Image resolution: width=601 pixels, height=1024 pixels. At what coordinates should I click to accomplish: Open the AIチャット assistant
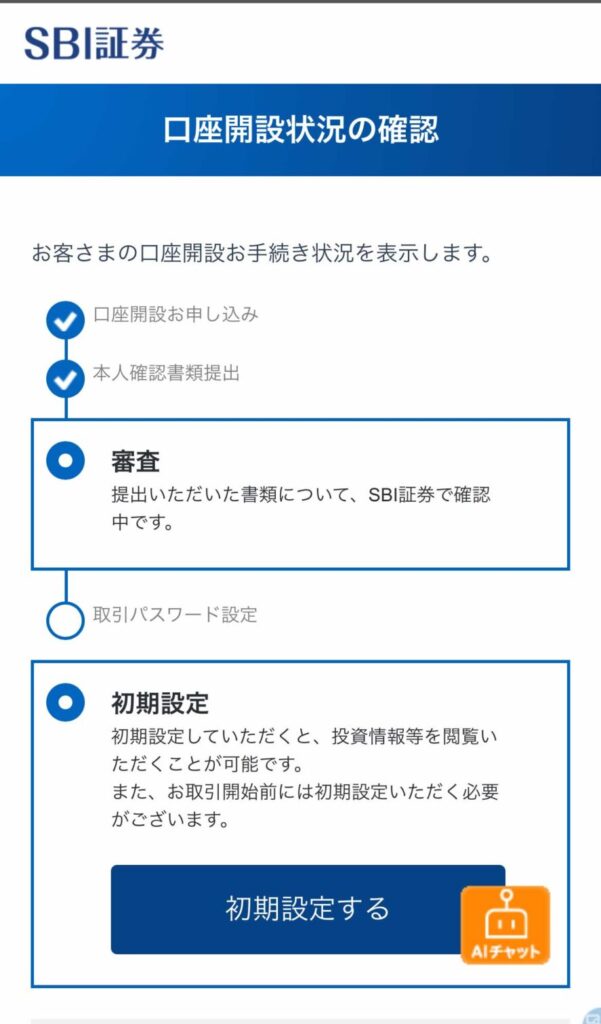click(505, 925)
